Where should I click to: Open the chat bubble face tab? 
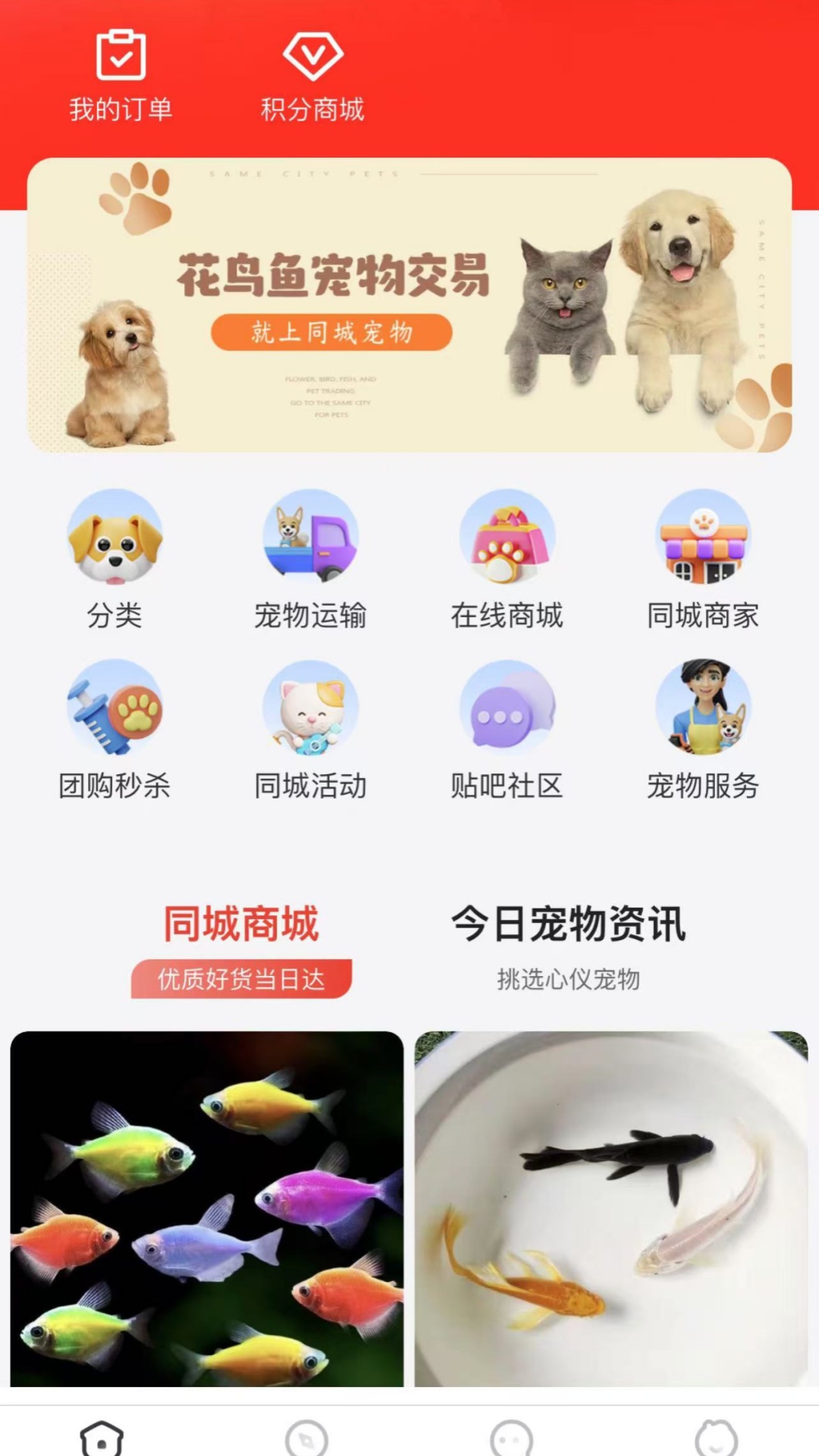coord(512,1438)
